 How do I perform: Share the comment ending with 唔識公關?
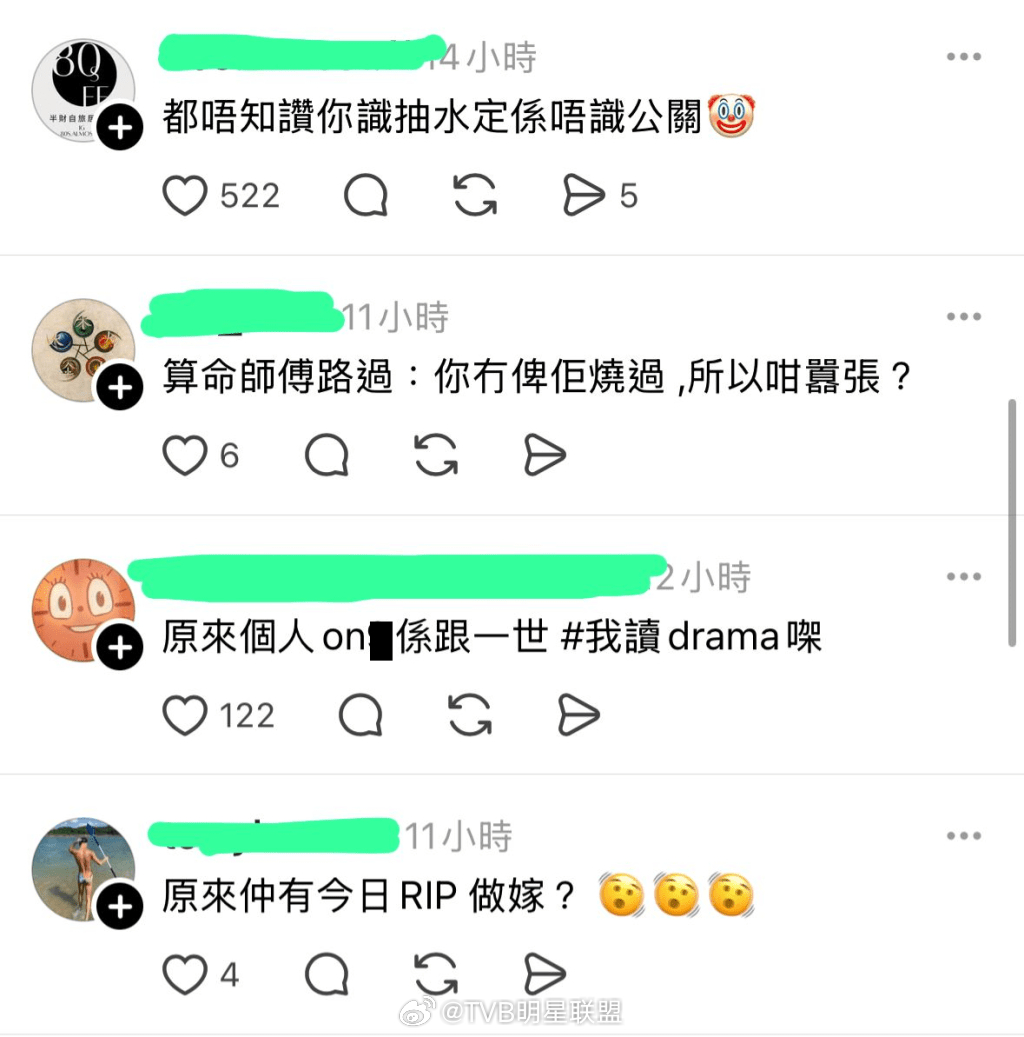point(584,196)
